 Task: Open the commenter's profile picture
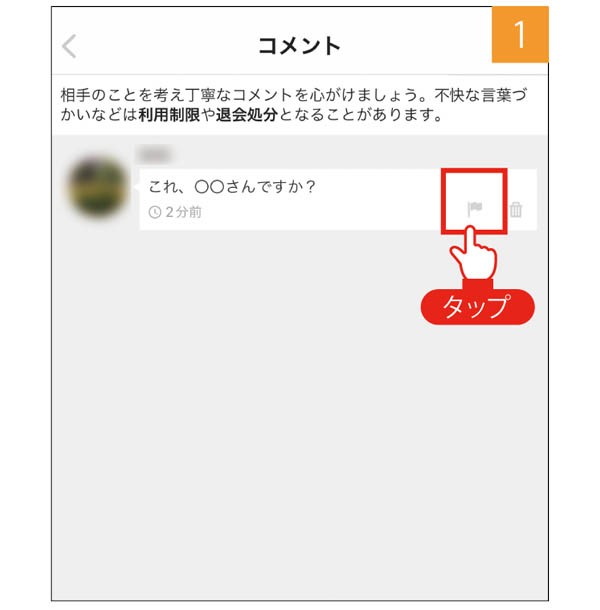97,187
